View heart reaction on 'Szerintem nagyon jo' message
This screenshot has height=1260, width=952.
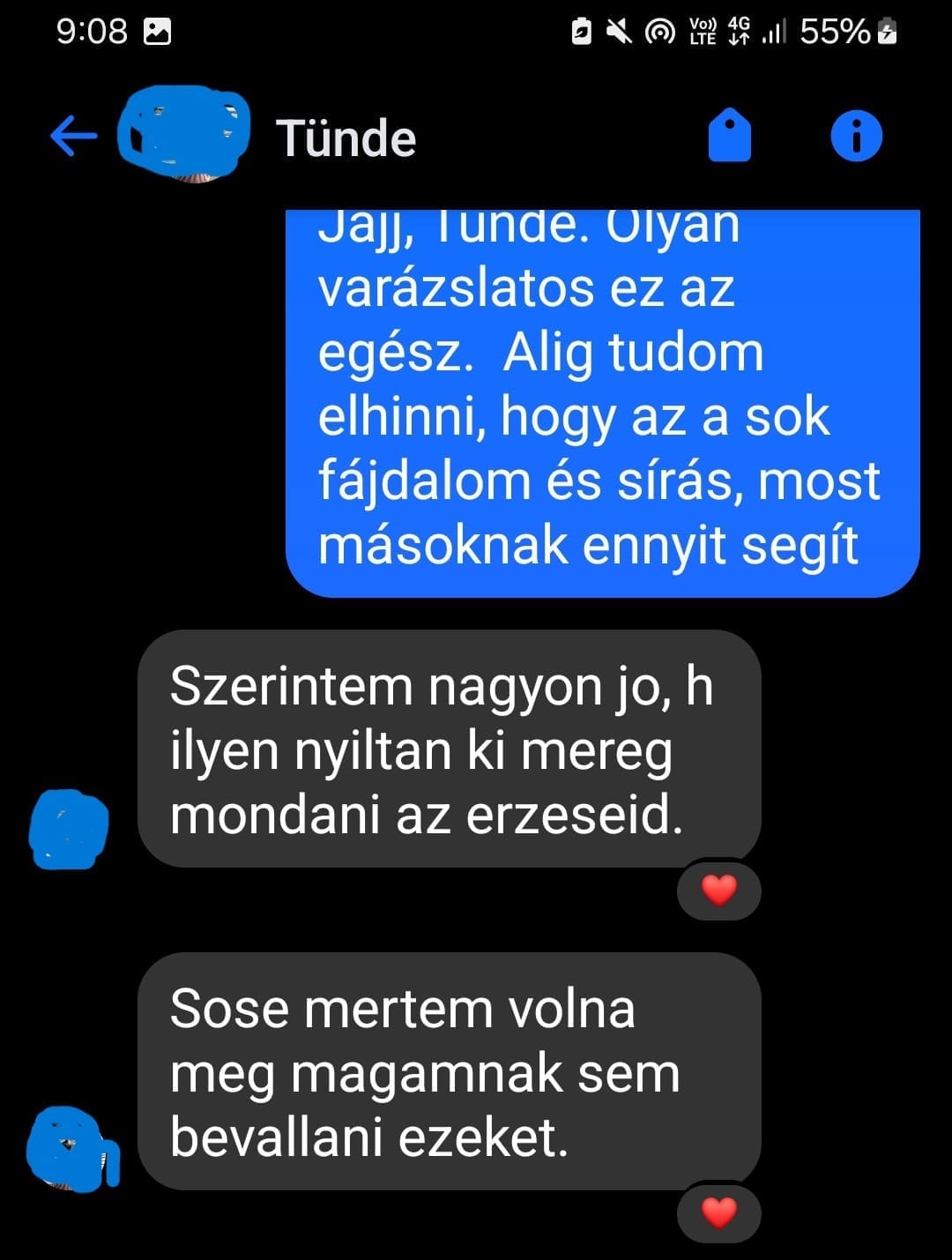click(x=718, y=890)
